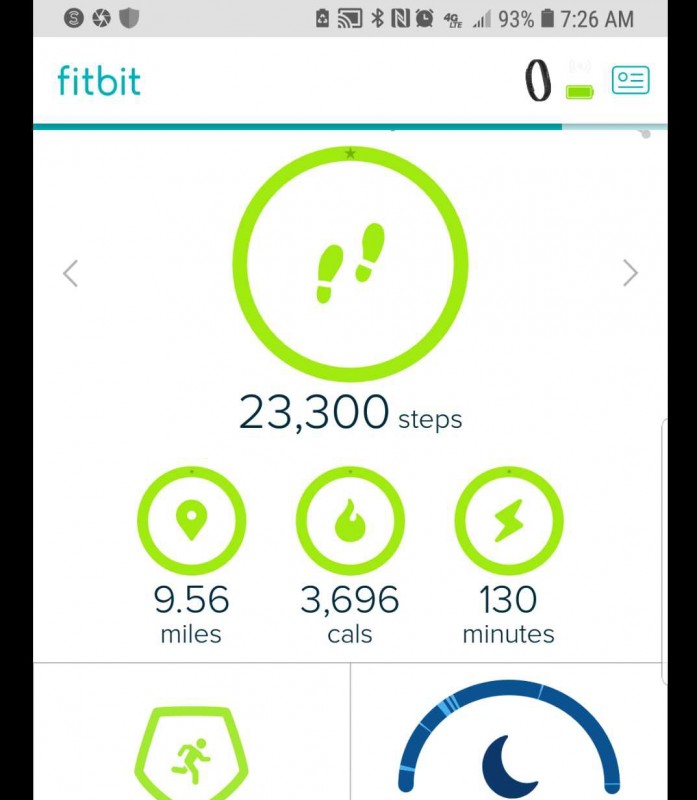Go to the next day
Screen dimensions: 697x800
click(x=630, y=273)
